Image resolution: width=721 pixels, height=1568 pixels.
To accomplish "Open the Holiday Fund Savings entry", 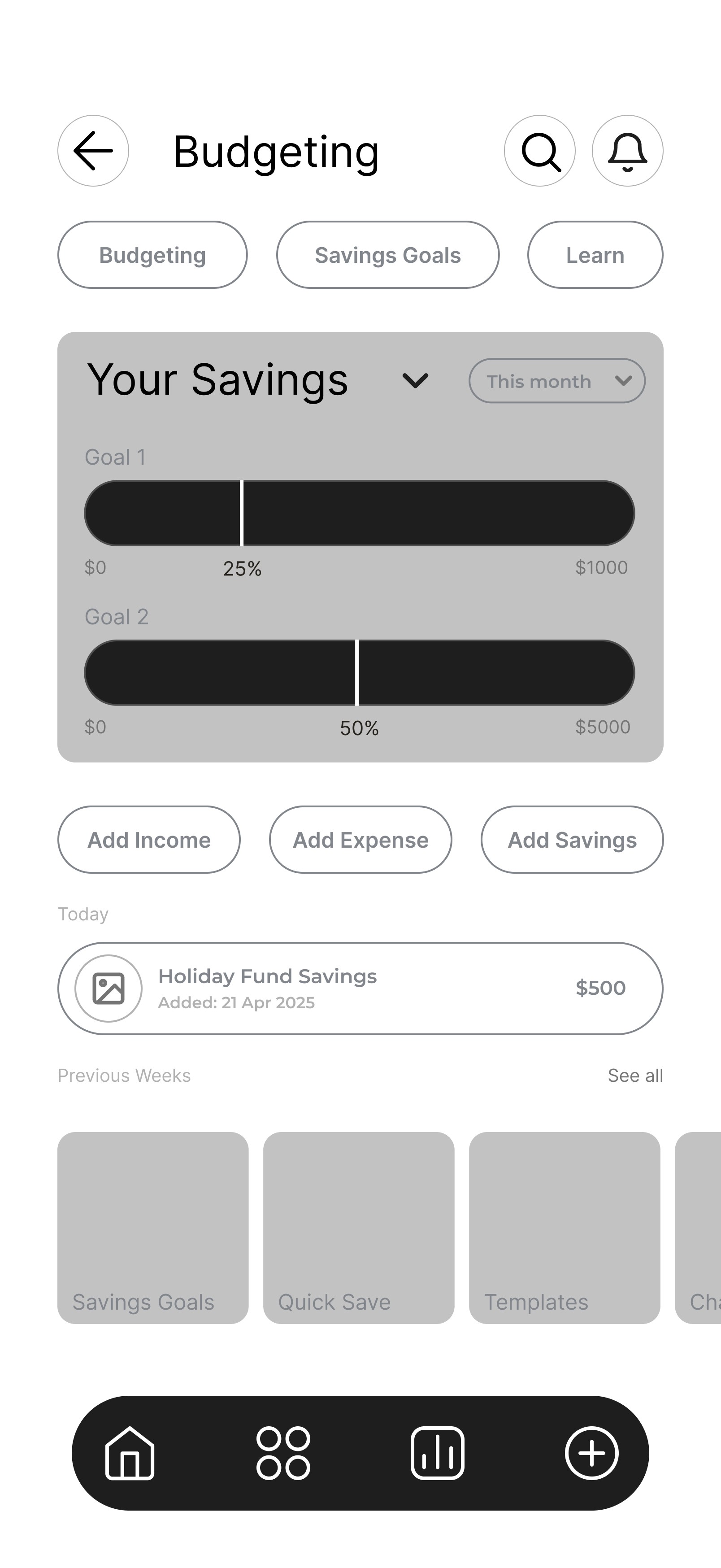I will point(360,989).
